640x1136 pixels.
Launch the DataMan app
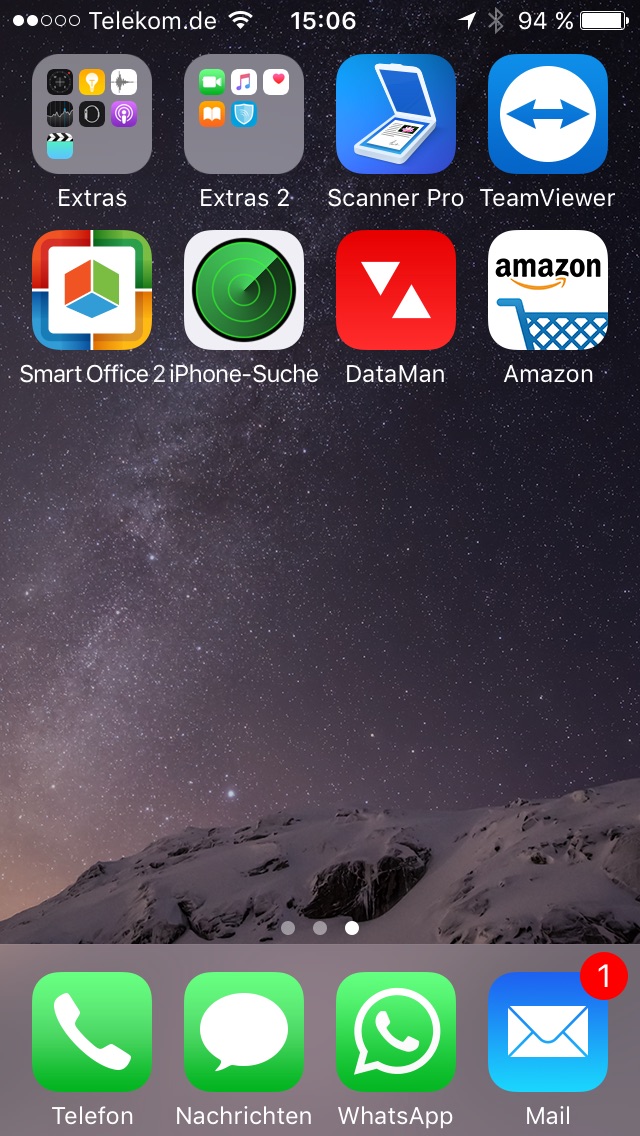pos(396,290)
